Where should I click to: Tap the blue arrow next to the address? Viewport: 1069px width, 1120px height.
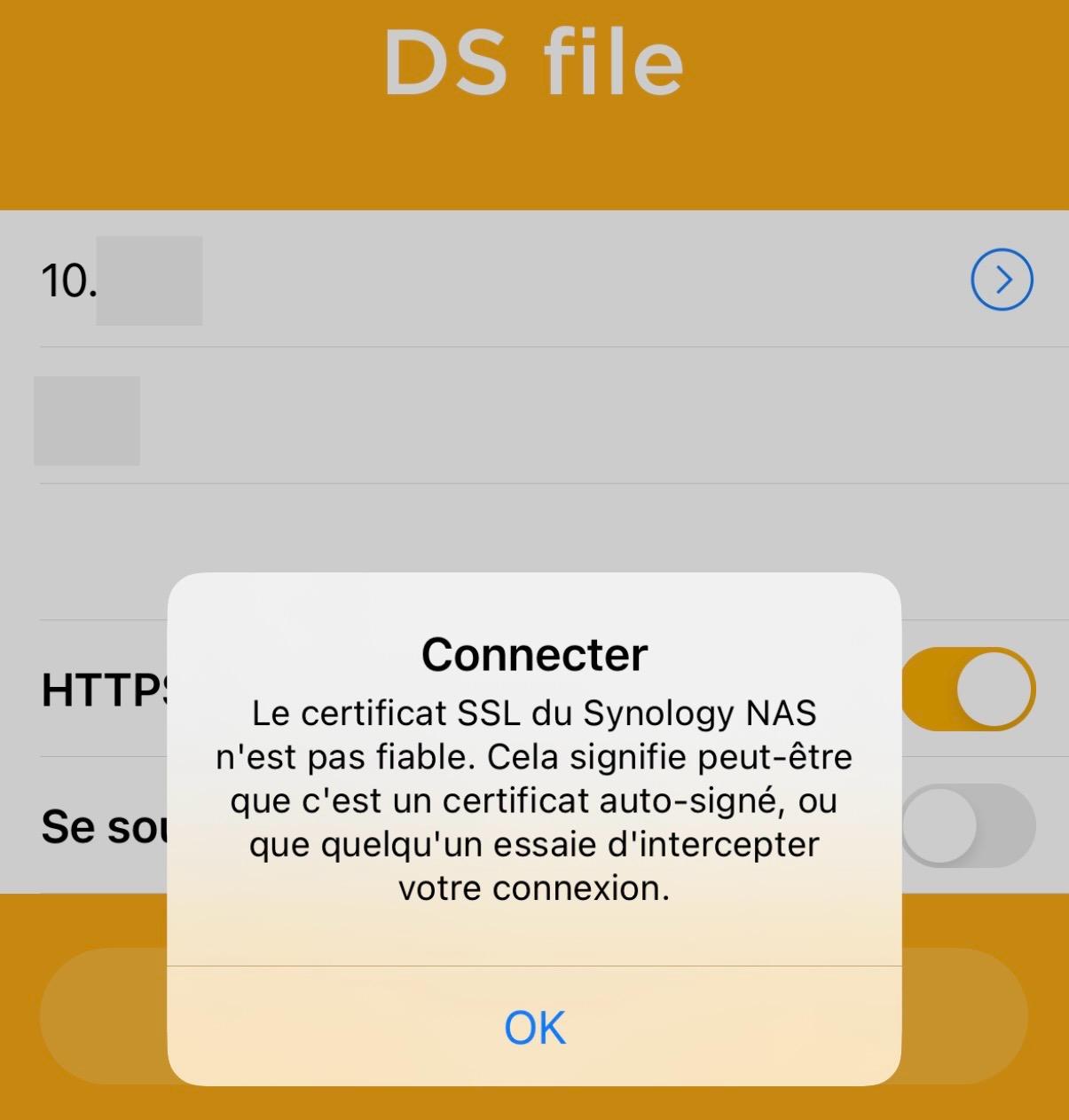[1002, 280]
